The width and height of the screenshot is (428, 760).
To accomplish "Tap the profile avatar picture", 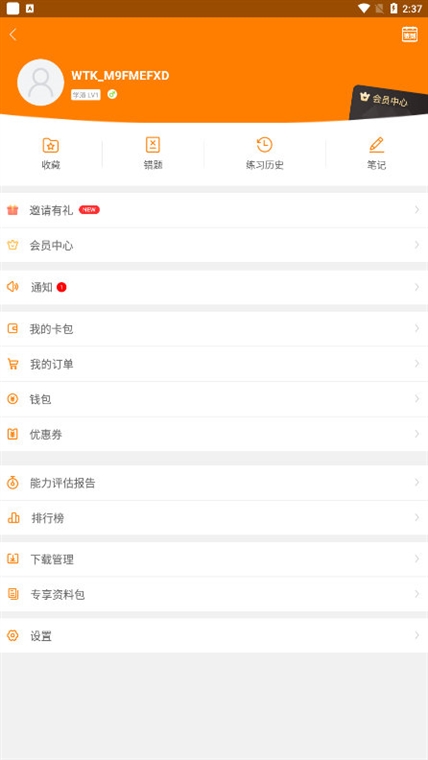I will click(41, 82).
